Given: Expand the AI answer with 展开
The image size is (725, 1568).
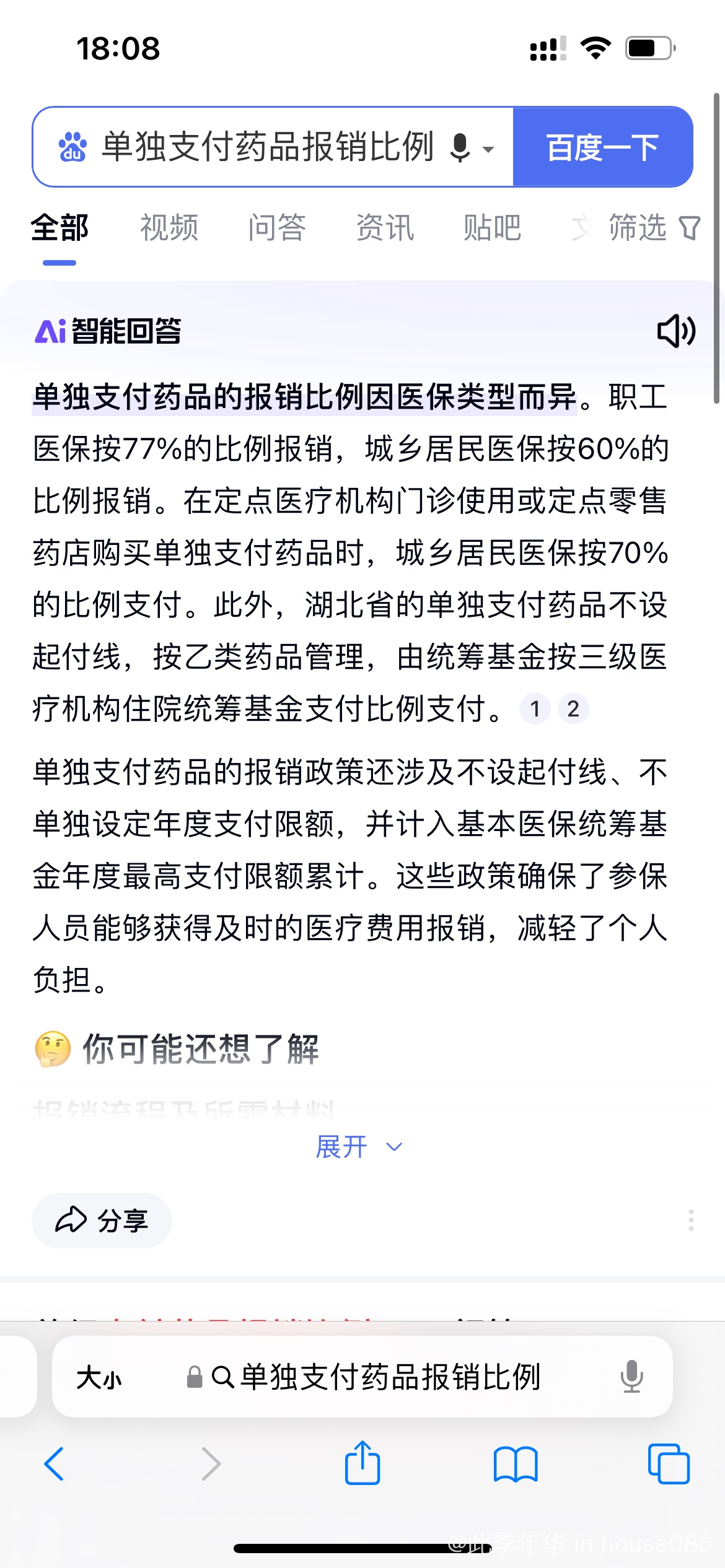Looking at the screenshot, I should click(359, 1147).
